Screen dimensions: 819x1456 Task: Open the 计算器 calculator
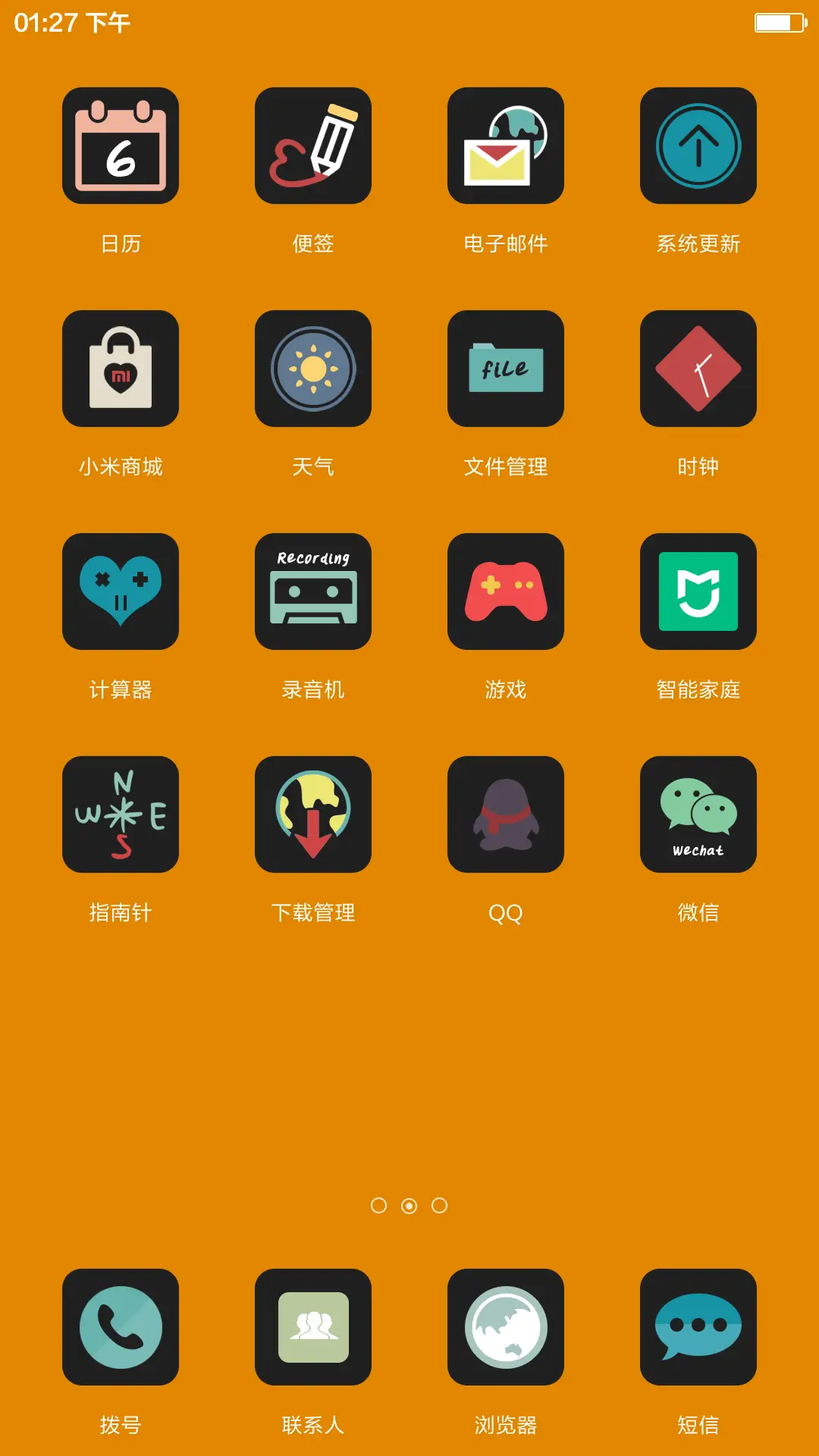pyautogui.click(x=121, y=591)
